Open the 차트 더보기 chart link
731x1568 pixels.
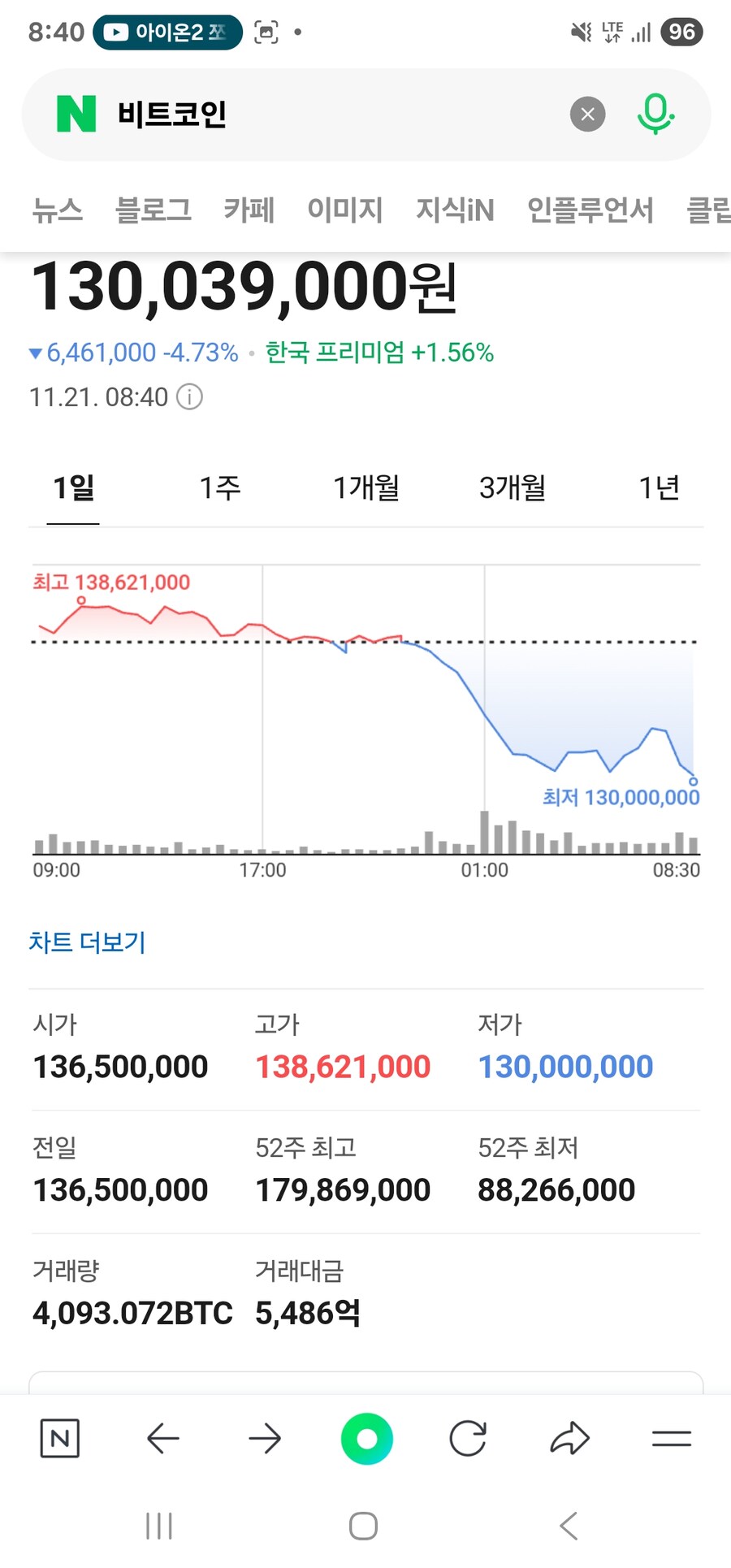click(86, 942)
